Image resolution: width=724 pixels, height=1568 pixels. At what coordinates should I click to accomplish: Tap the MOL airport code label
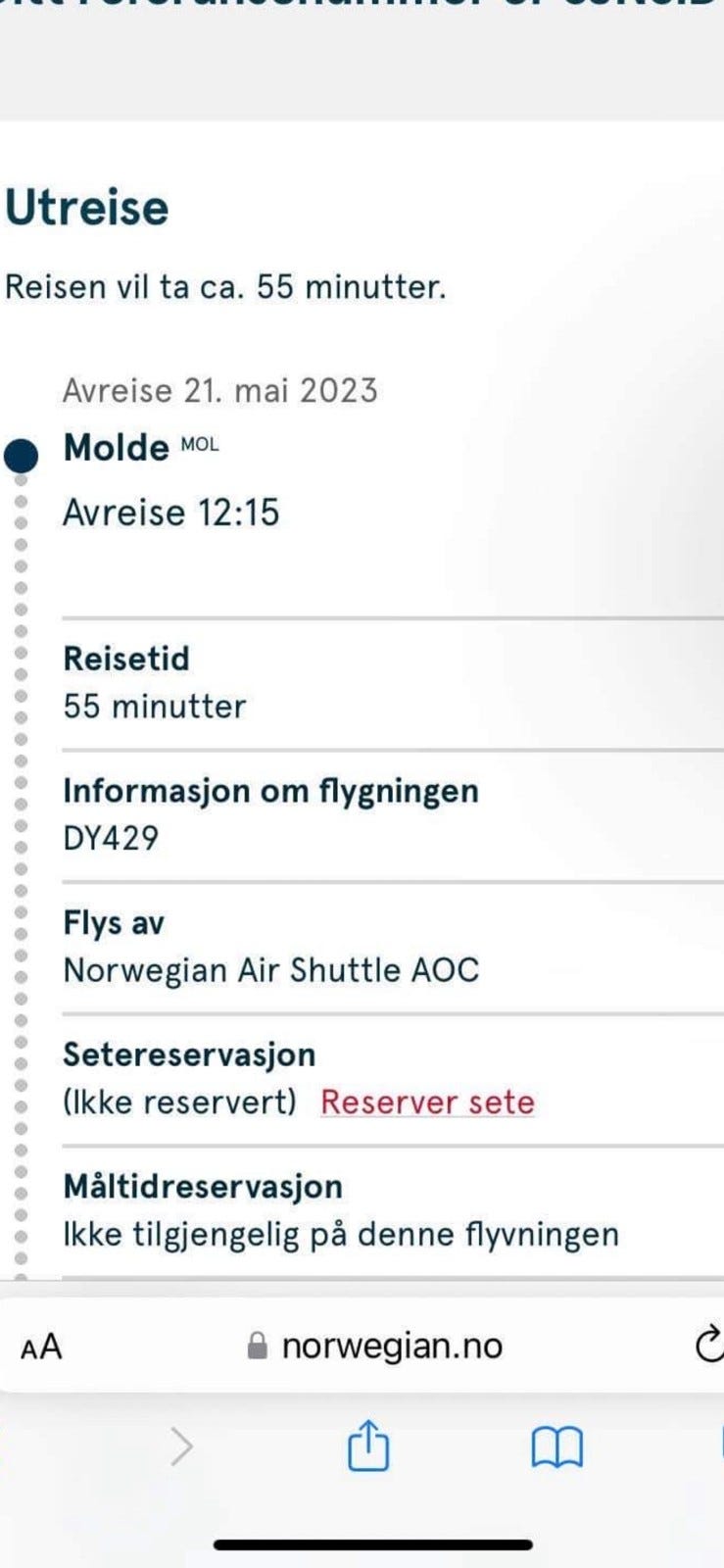[x=201, y=444]
